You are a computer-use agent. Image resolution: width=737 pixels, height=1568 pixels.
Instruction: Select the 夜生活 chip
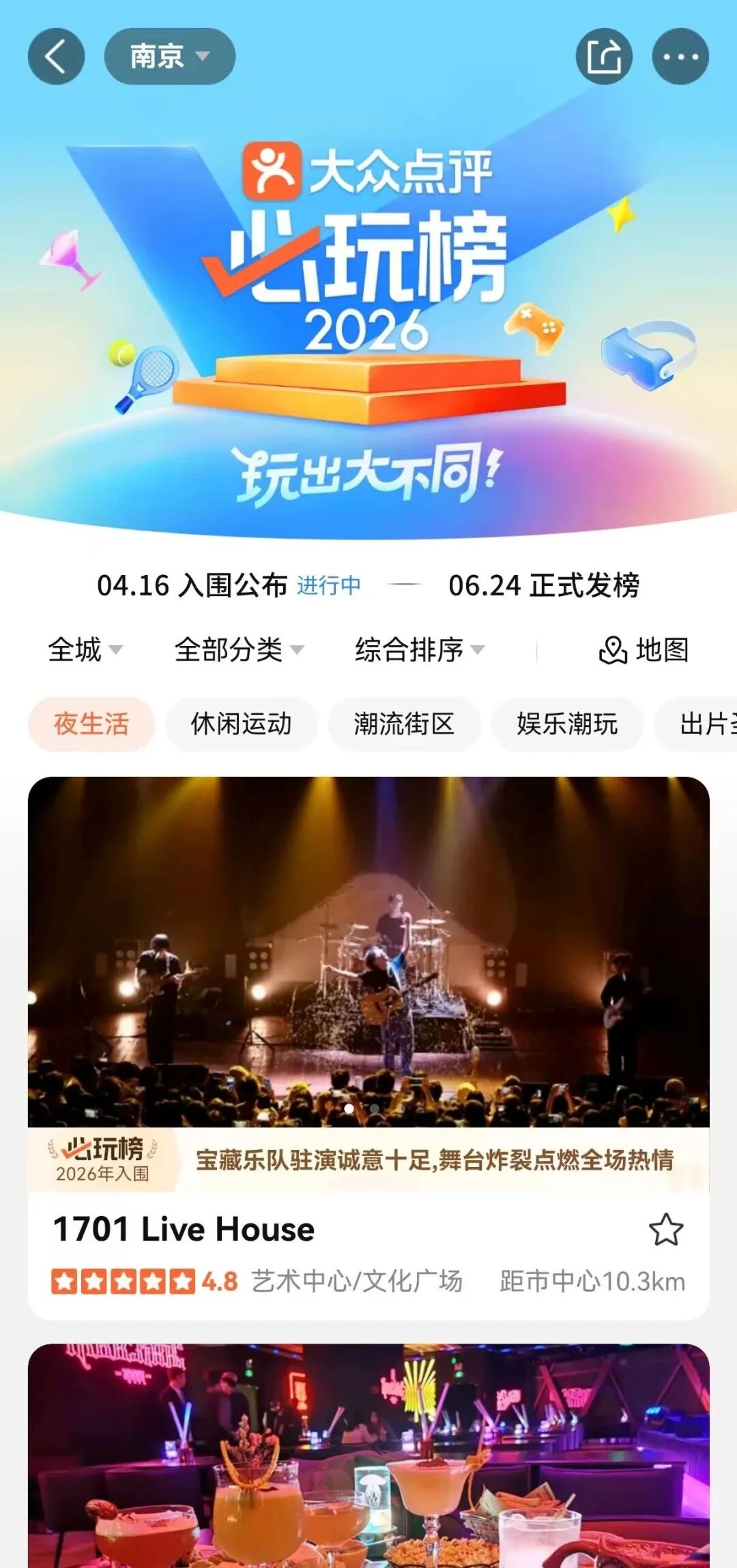91,724
